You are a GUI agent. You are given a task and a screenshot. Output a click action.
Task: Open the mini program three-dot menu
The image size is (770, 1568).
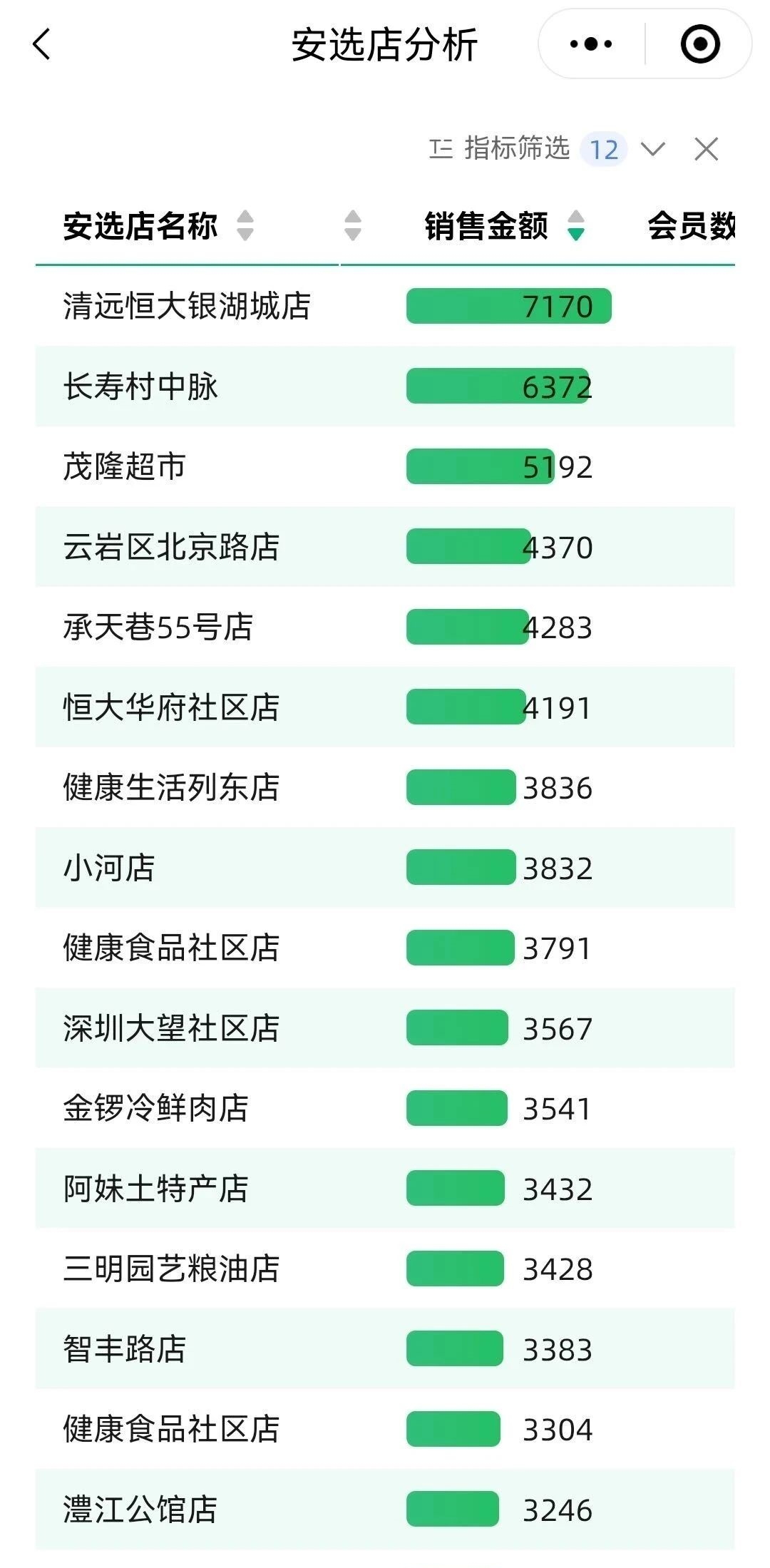tap(591, 44)
